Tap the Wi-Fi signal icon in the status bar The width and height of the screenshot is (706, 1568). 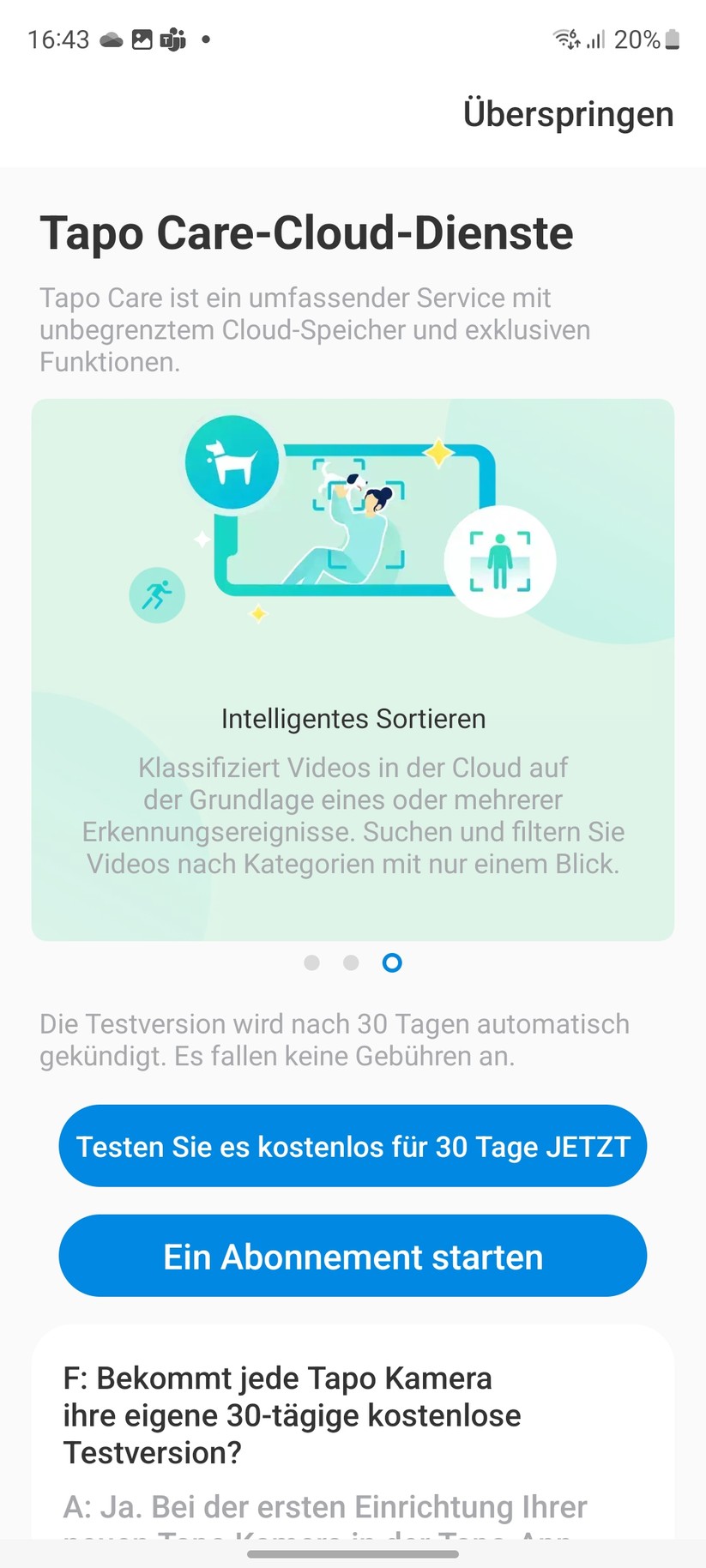pos(565,39)
